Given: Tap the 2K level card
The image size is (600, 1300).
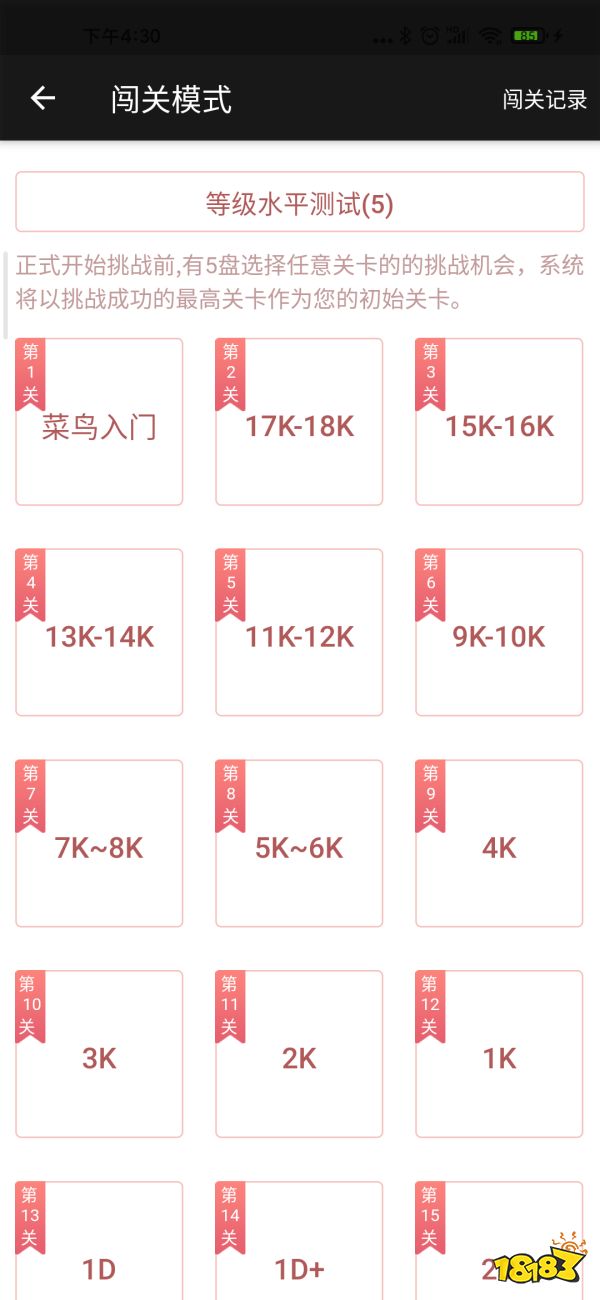Looking at the screenshot, I should [299, 1054].
